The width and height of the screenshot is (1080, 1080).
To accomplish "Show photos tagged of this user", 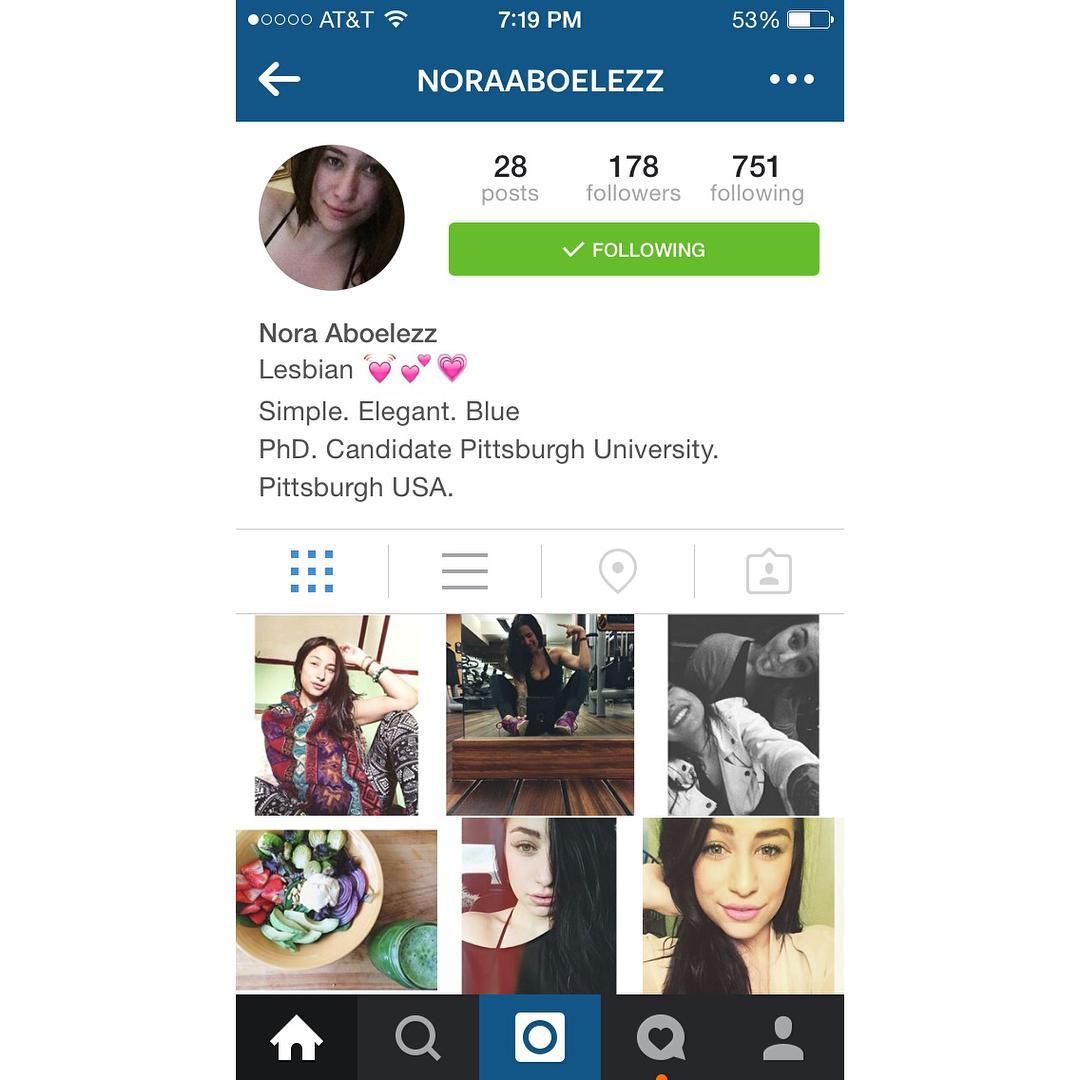I will [769, 572].
